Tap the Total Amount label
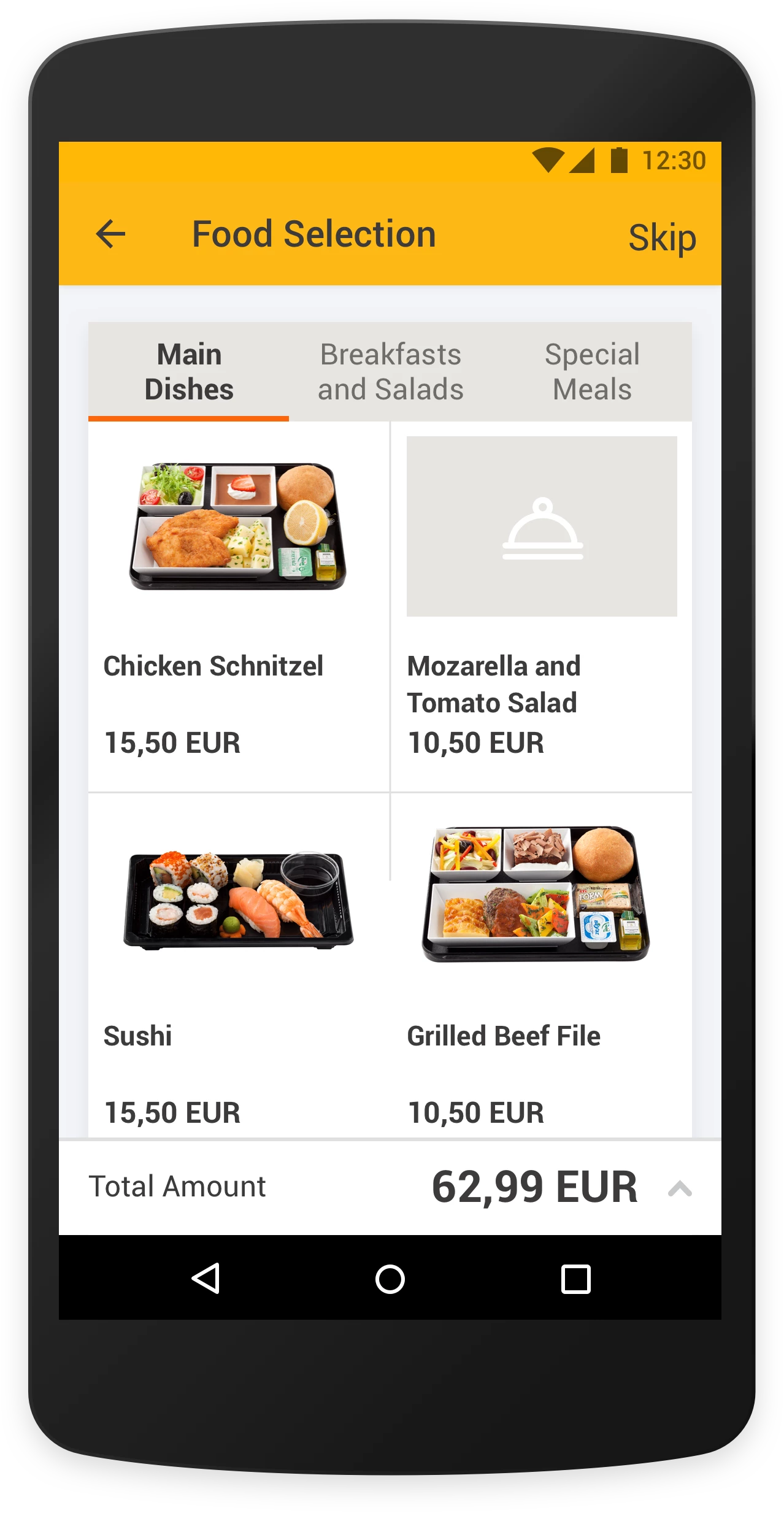 tap(177, 1185)
